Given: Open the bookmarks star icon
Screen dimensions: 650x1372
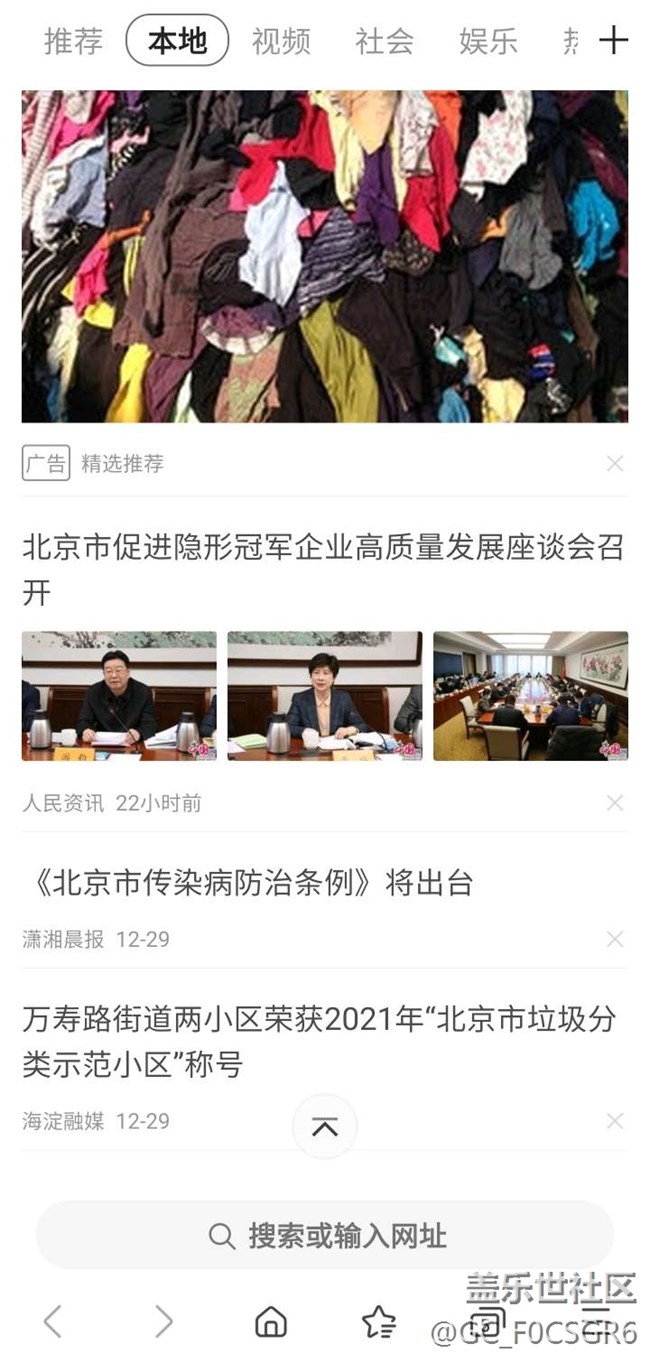Looking at the screenshot, I should click(x=379, y=1322).
